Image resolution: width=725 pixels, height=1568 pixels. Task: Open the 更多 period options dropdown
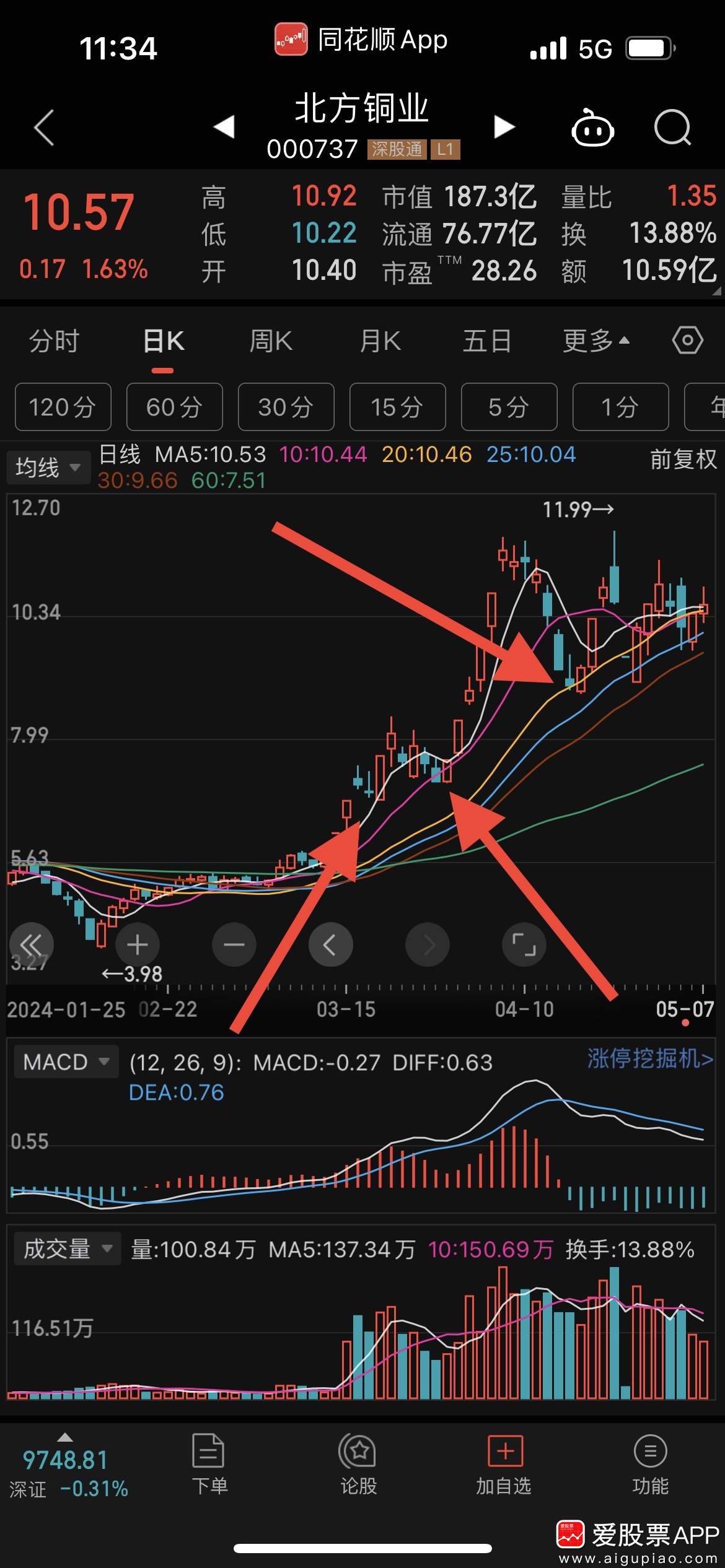[594, 340]
